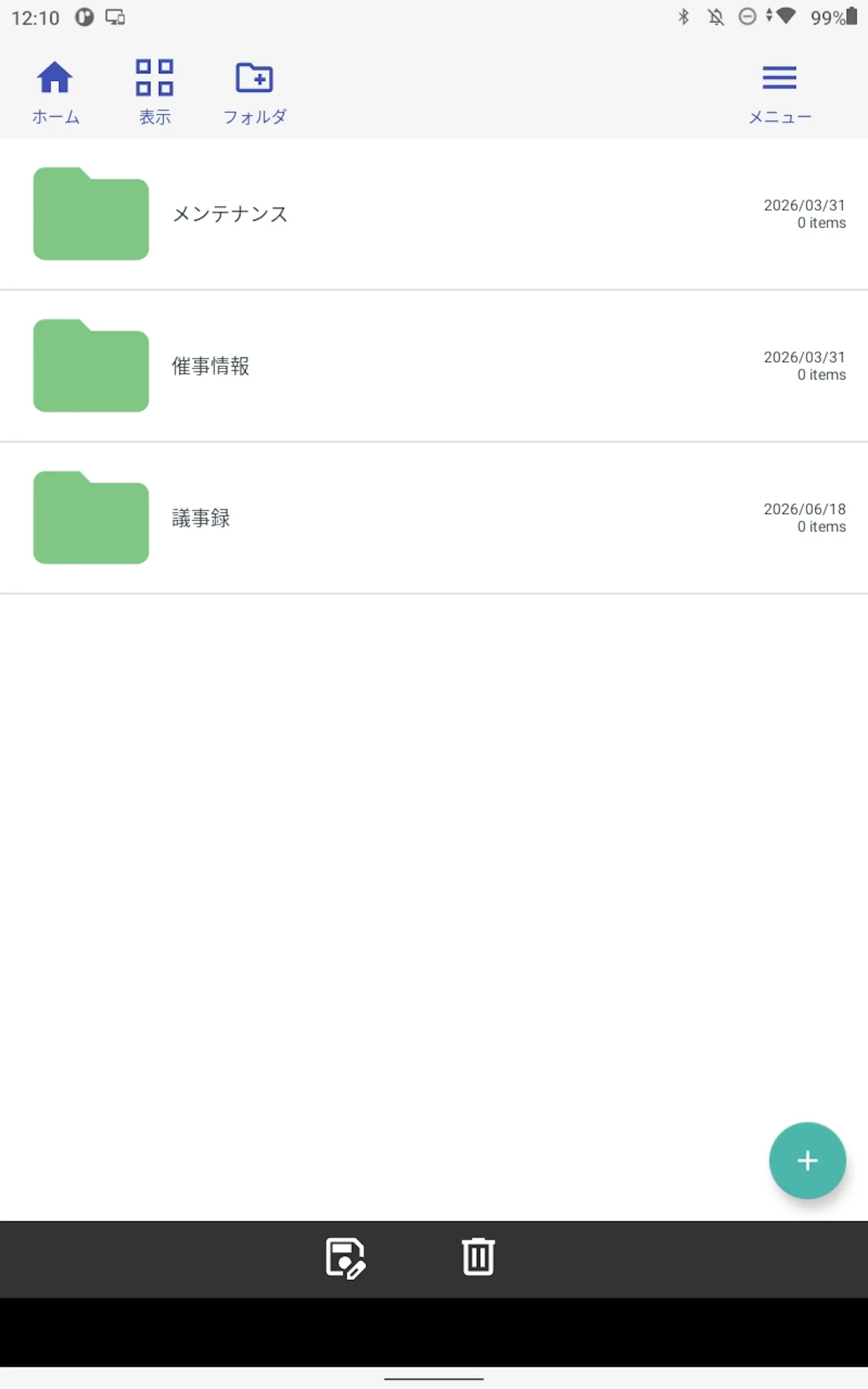This screenshot has height=1389, width=868.
Task: Open the 催事情報 folder
Action: click(x=434, y=366)
